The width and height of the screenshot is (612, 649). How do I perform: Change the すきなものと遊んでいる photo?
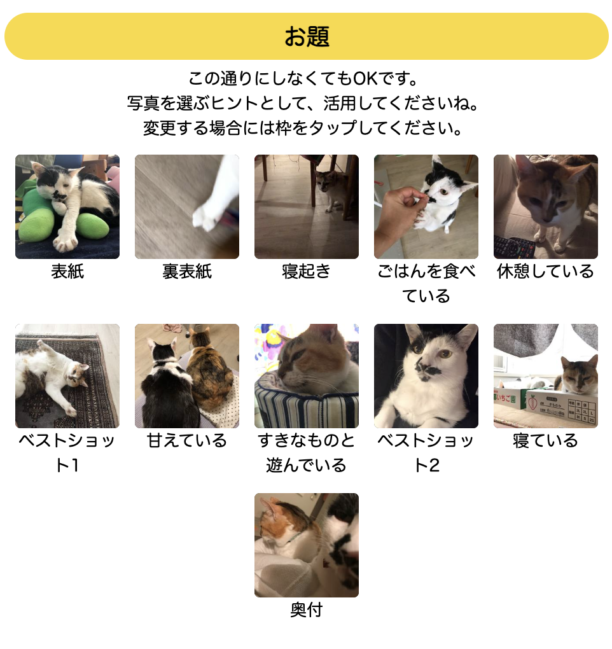point(306,376)
